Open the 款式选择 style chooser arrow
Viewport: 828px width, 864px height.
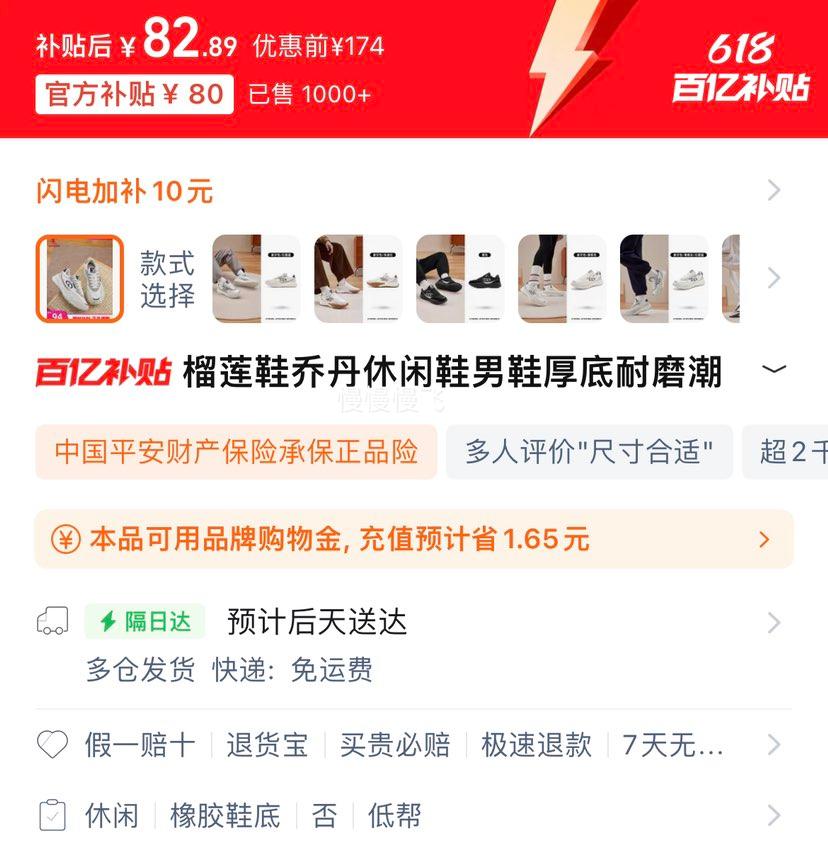[773, 278]
